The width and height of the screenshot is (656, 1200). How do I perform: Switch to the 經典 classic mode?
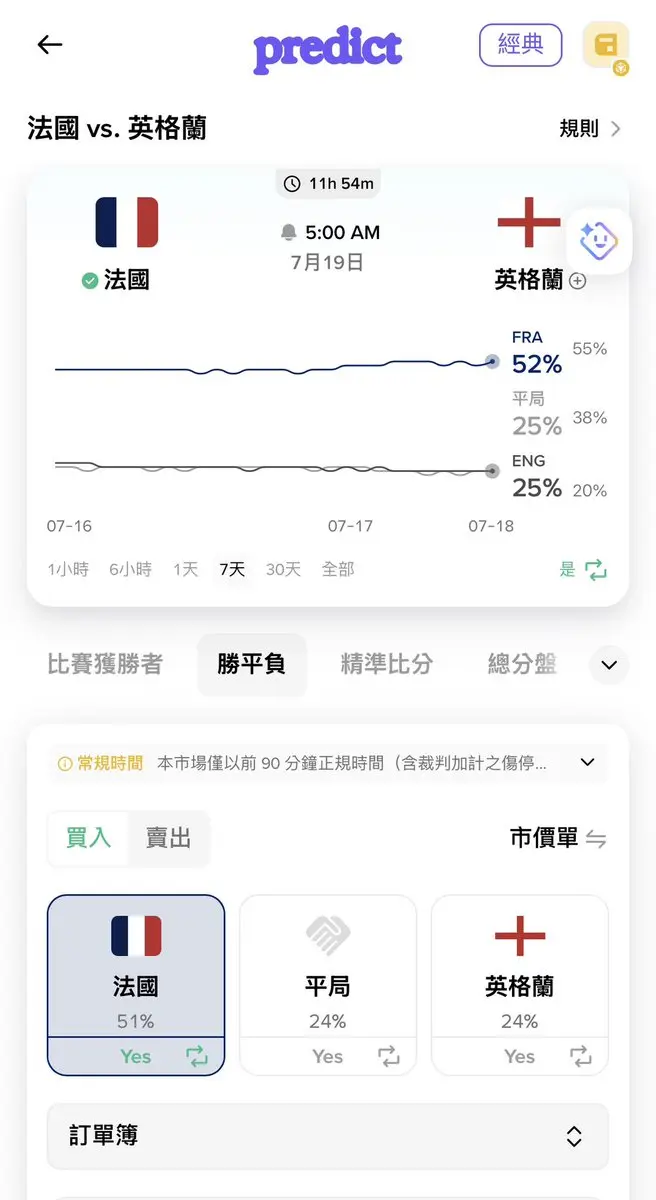[x=521, y=45]
